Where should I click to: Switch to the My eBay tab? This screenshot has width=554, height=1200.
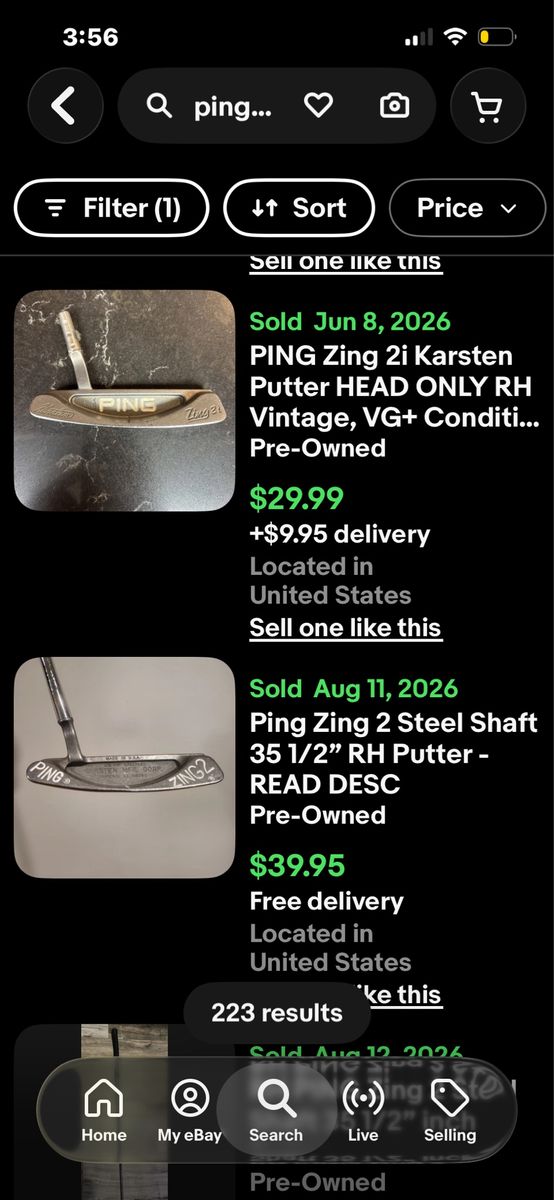coord(189,1112)
